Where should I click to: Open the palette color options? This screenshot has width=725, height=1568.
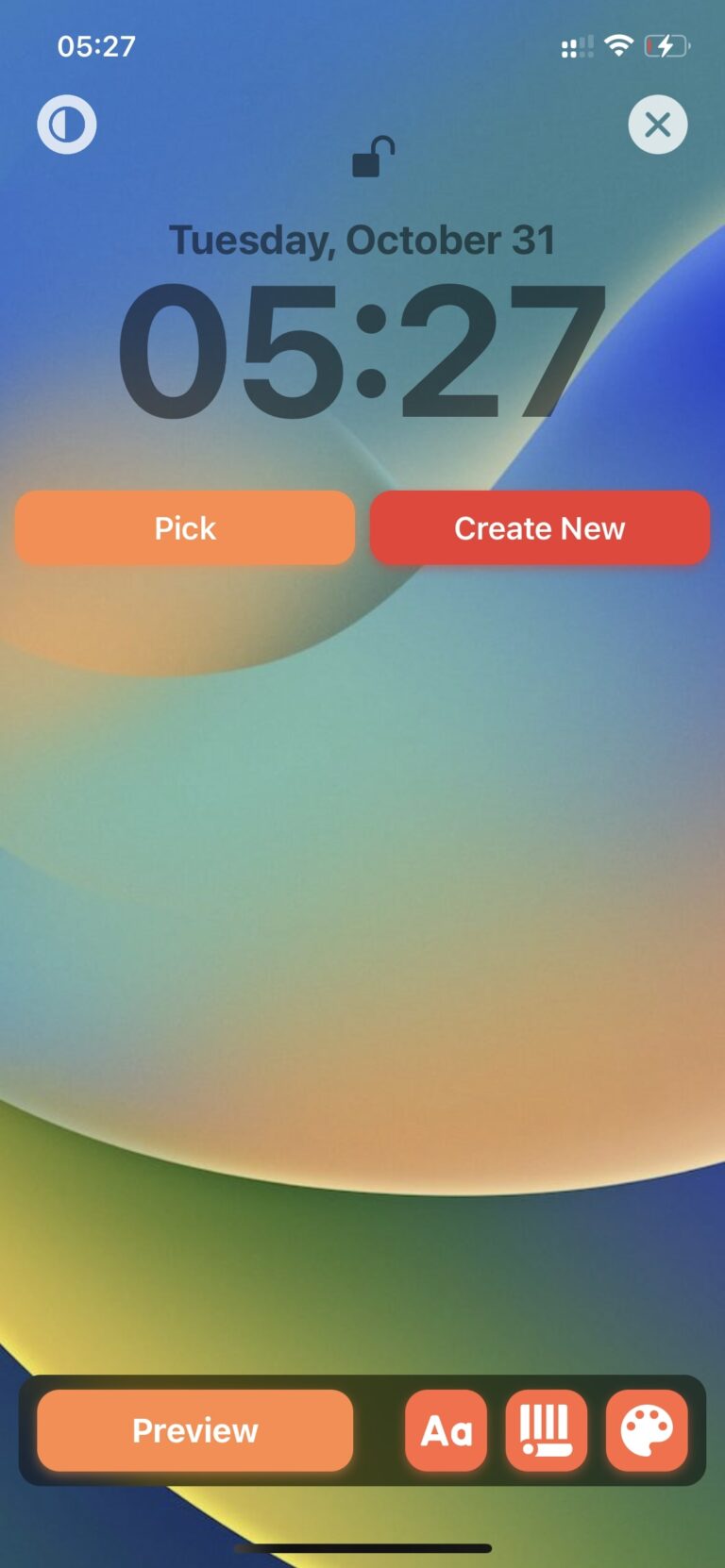point(647,1431)
